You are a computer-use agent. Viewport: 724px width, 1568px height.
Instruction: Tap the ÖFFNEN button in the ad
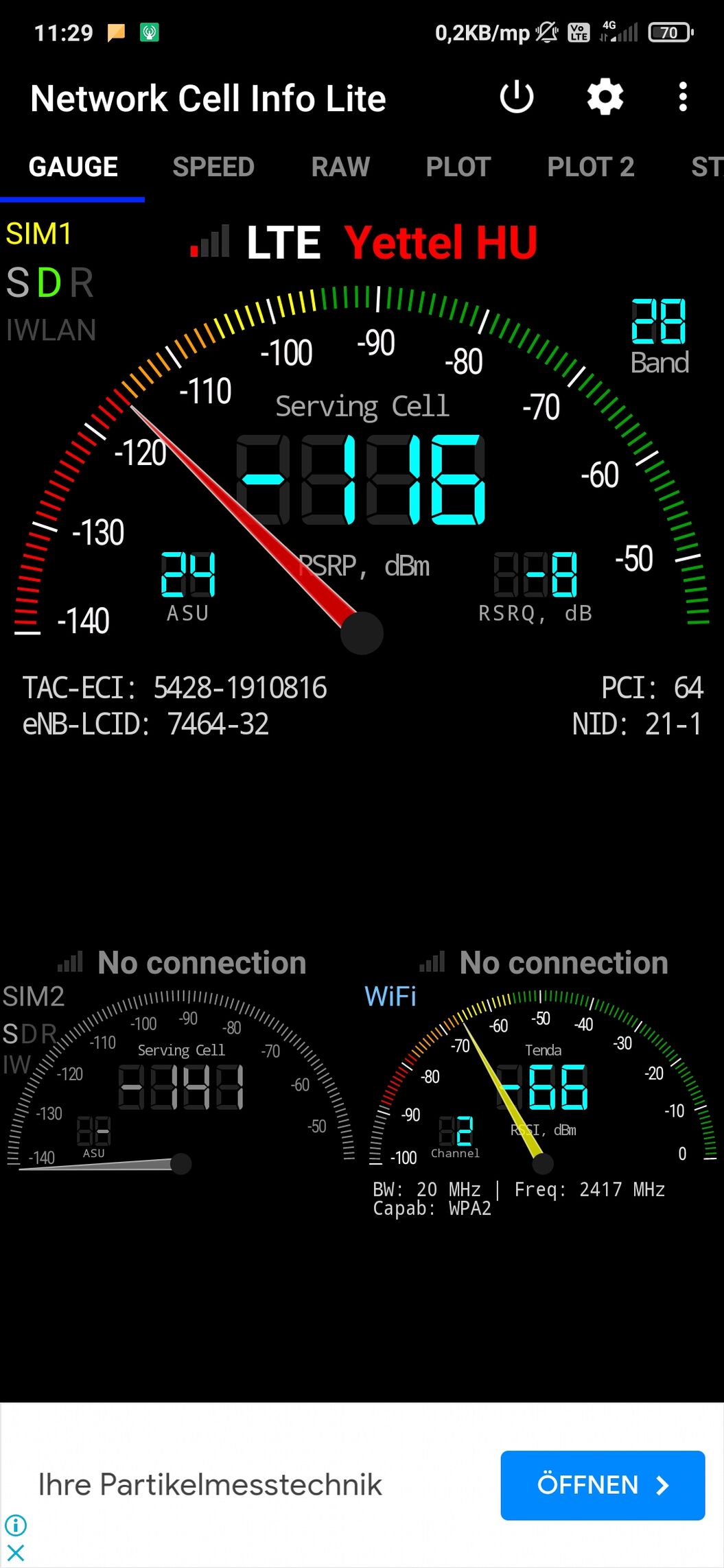tap(603, 1485)
